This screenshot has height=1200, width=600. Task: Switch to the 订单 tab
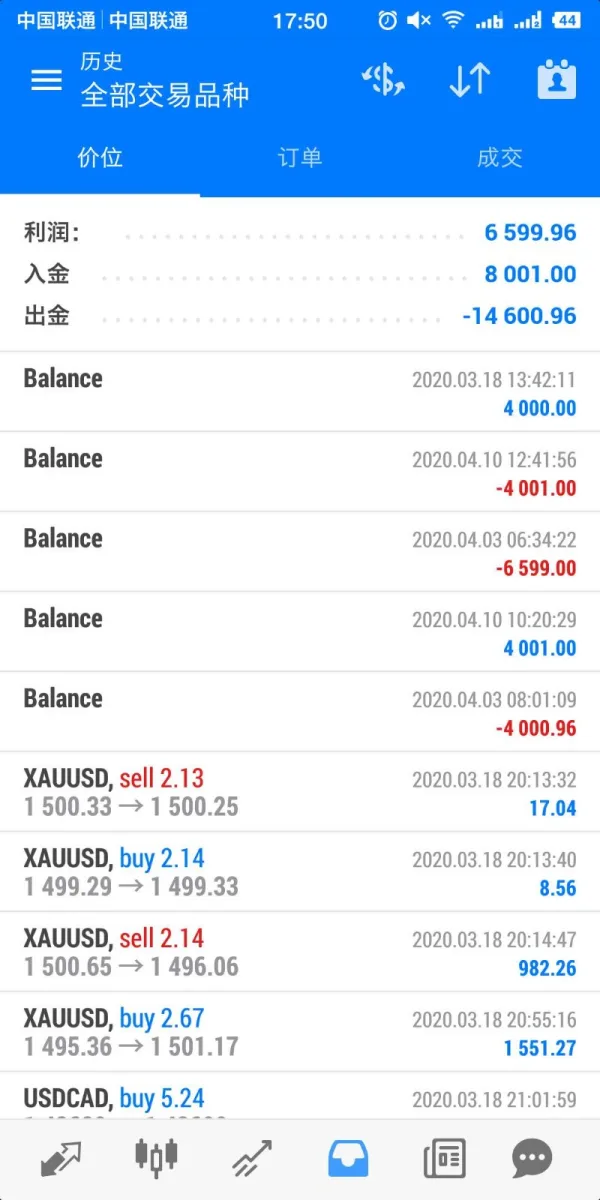[x=299, y=158]
